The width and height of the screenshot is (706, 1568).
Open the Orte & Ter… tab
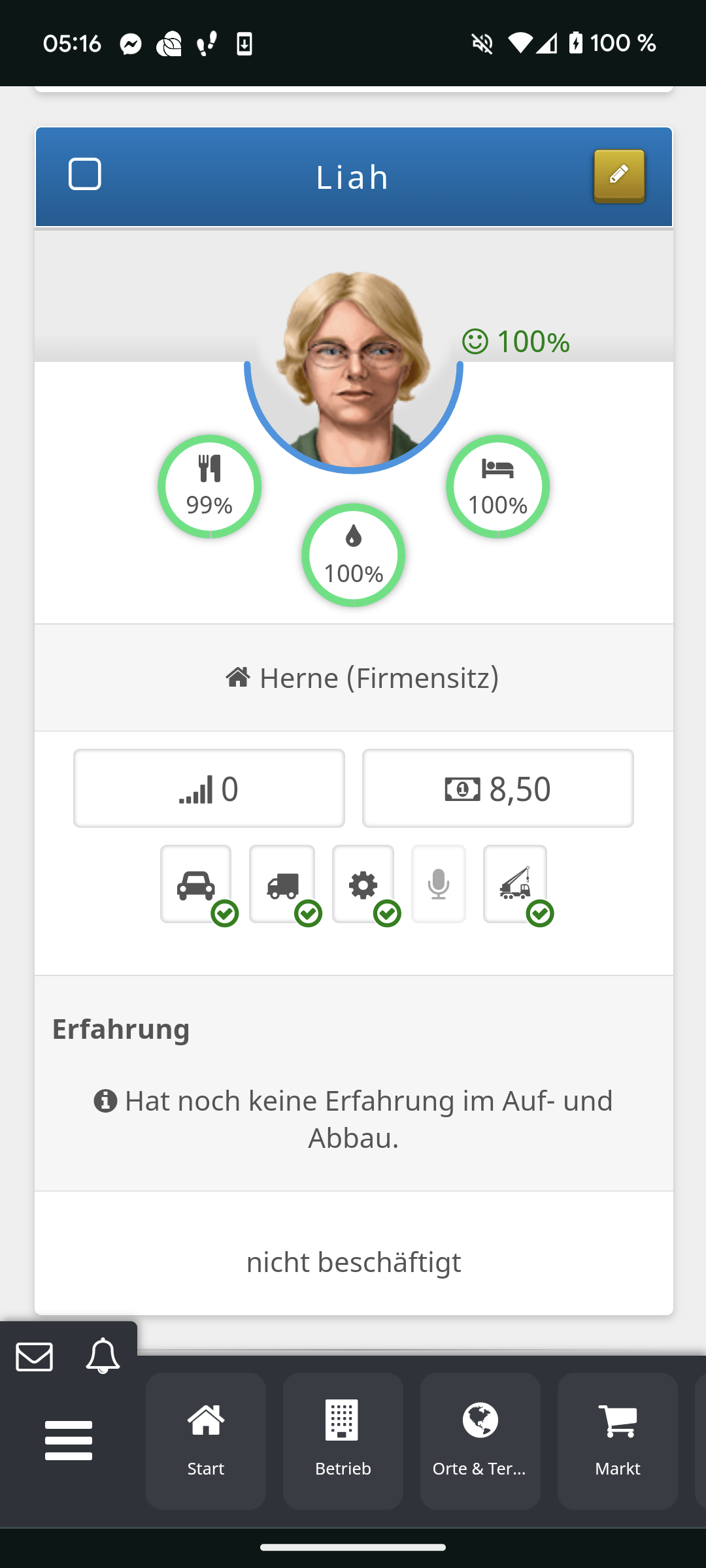point(480,1440)
